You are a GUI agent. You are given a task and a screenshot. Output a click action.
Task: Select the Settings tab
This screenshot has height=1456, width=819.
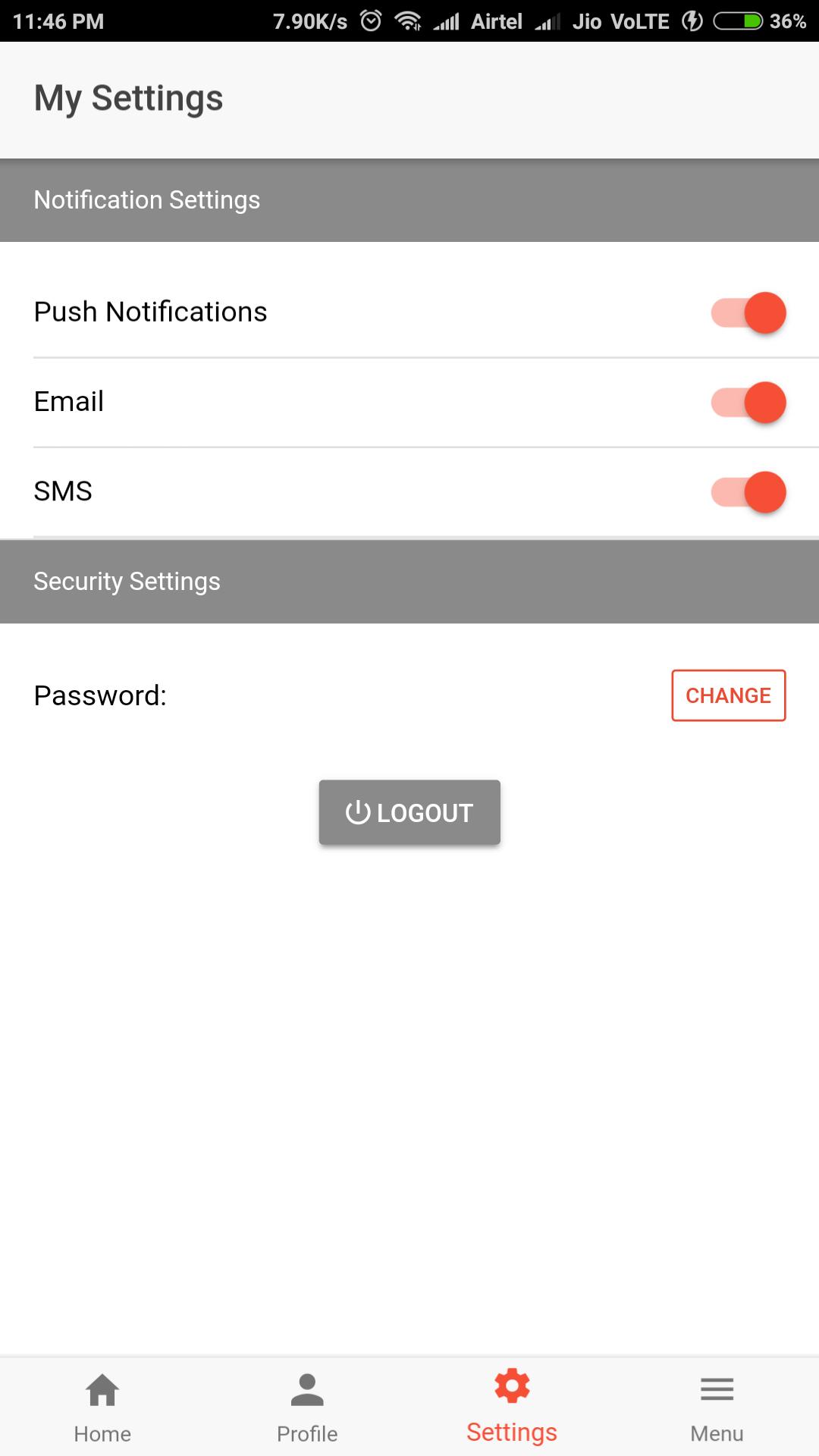pyautogui.click(x=512, y=1407)
